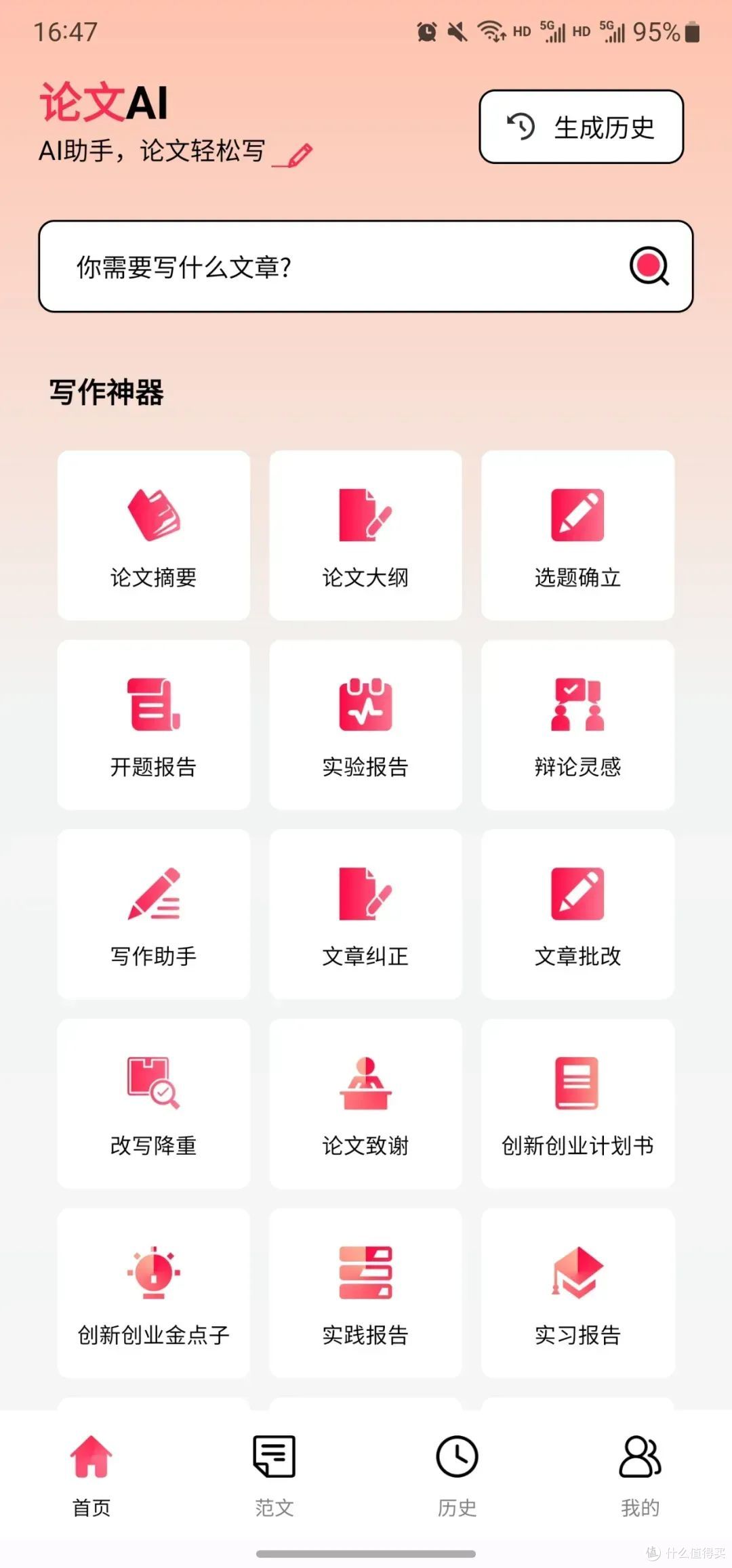This screenshot has height=1568, width=732.
Task: Open the 论文摘要 (paper abstract) tool
Action: tap(153, 535)
